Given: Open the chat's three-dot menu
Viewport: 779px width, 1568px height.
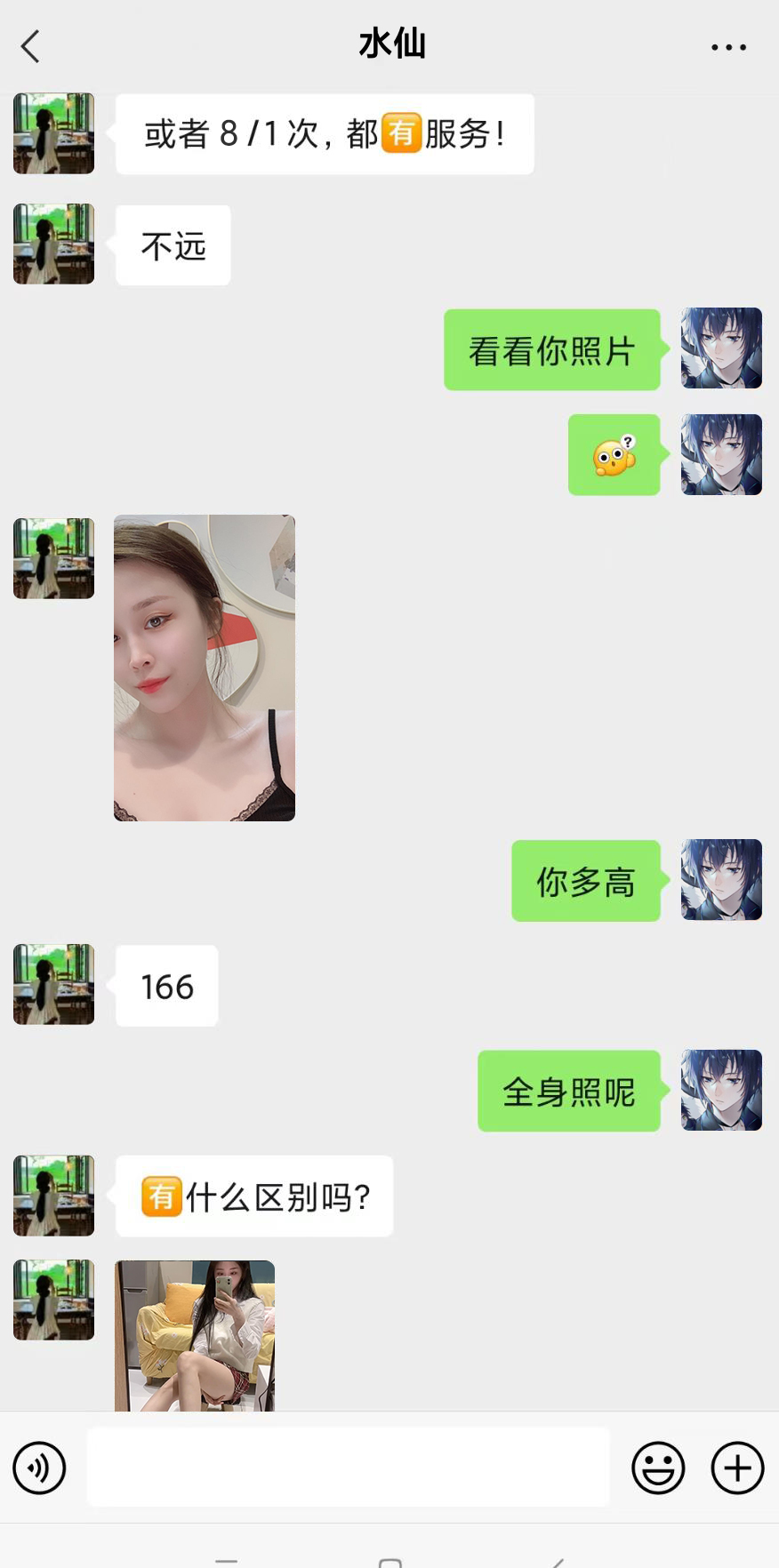Looking at the screenshot, I should click(x=728, y=47).
